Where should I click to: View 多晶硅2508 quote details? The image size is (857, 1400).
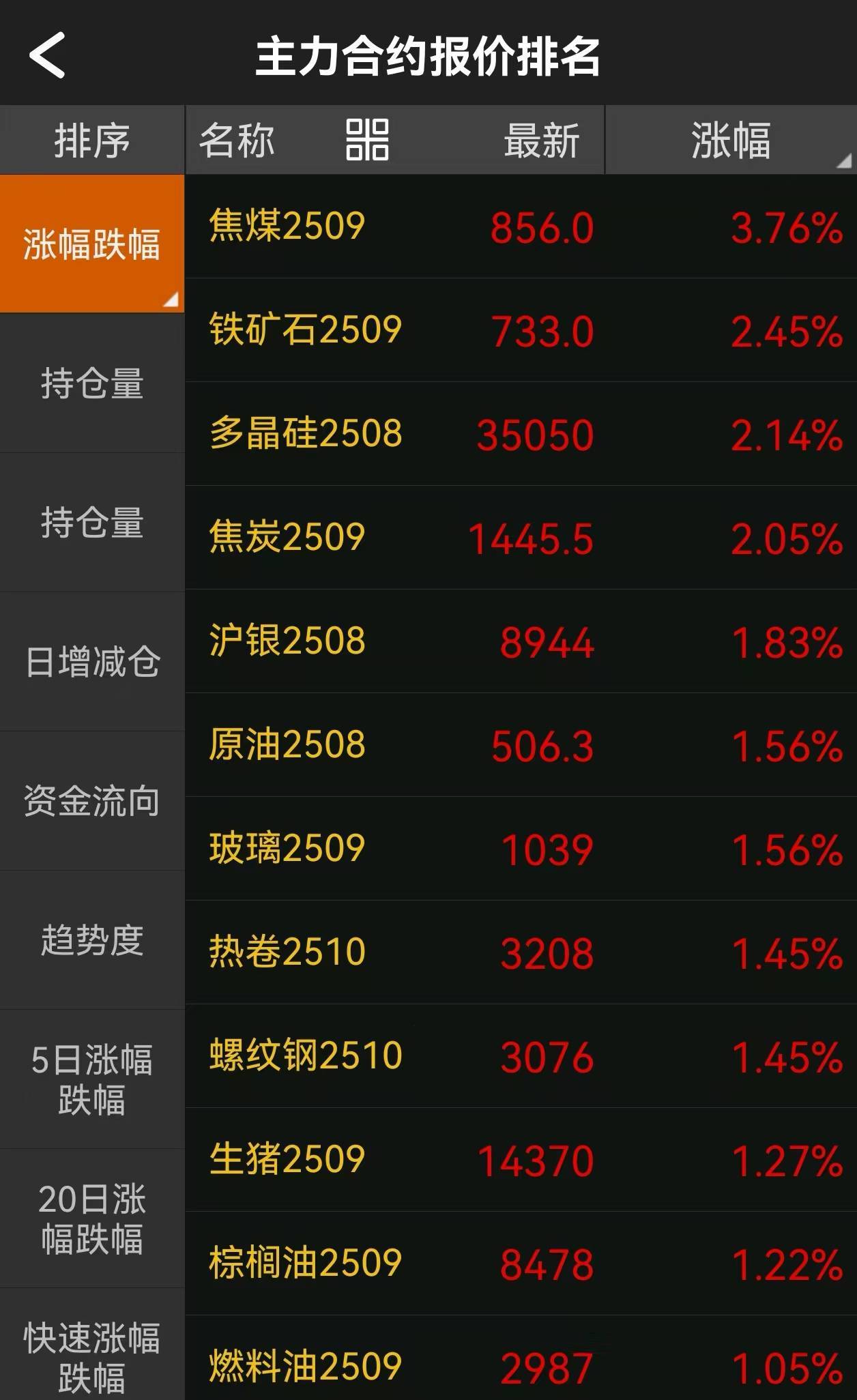coord(521,434)
